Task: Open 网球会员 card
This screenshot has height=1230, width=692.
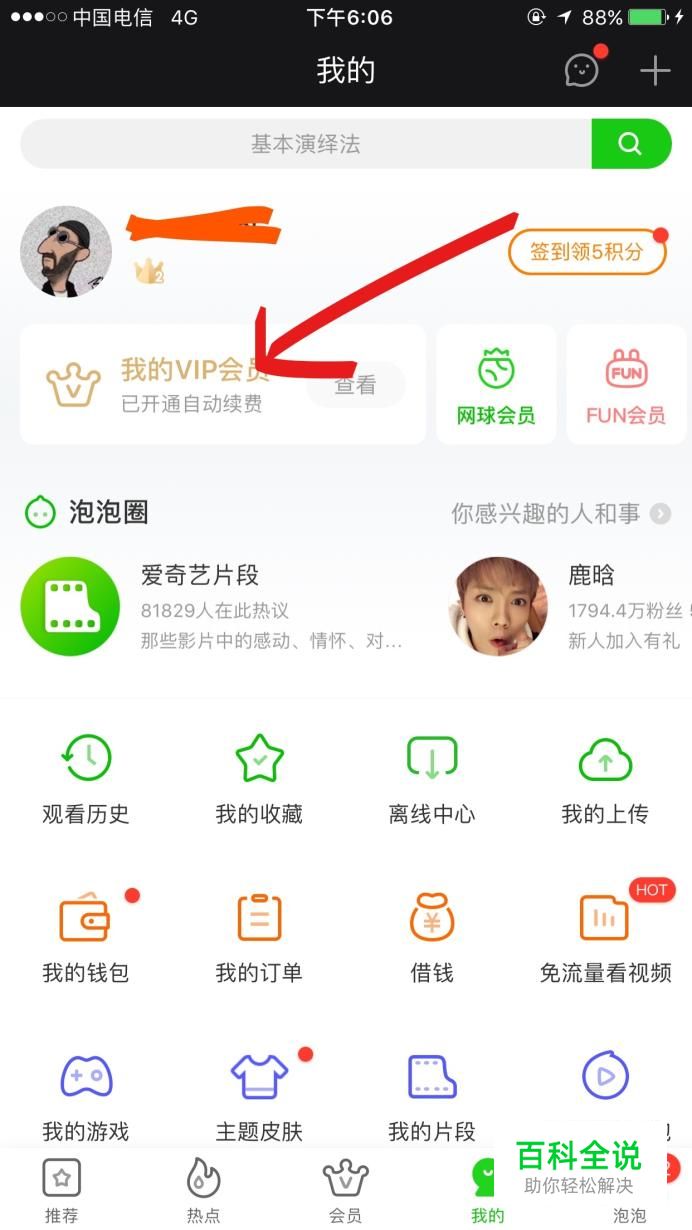Action: [496, 384]
